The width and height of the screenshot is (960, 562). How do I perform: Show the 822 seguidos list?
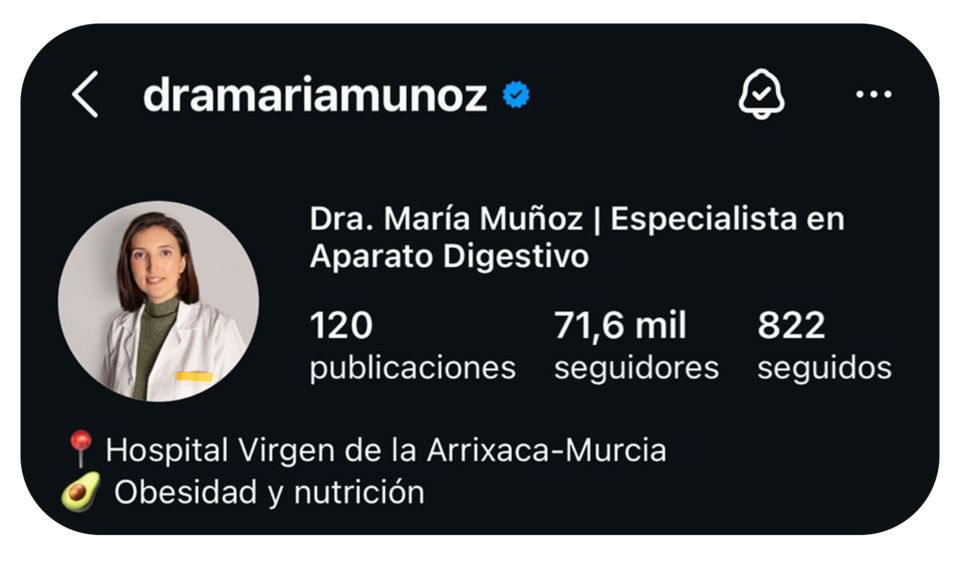coord(823,346)
